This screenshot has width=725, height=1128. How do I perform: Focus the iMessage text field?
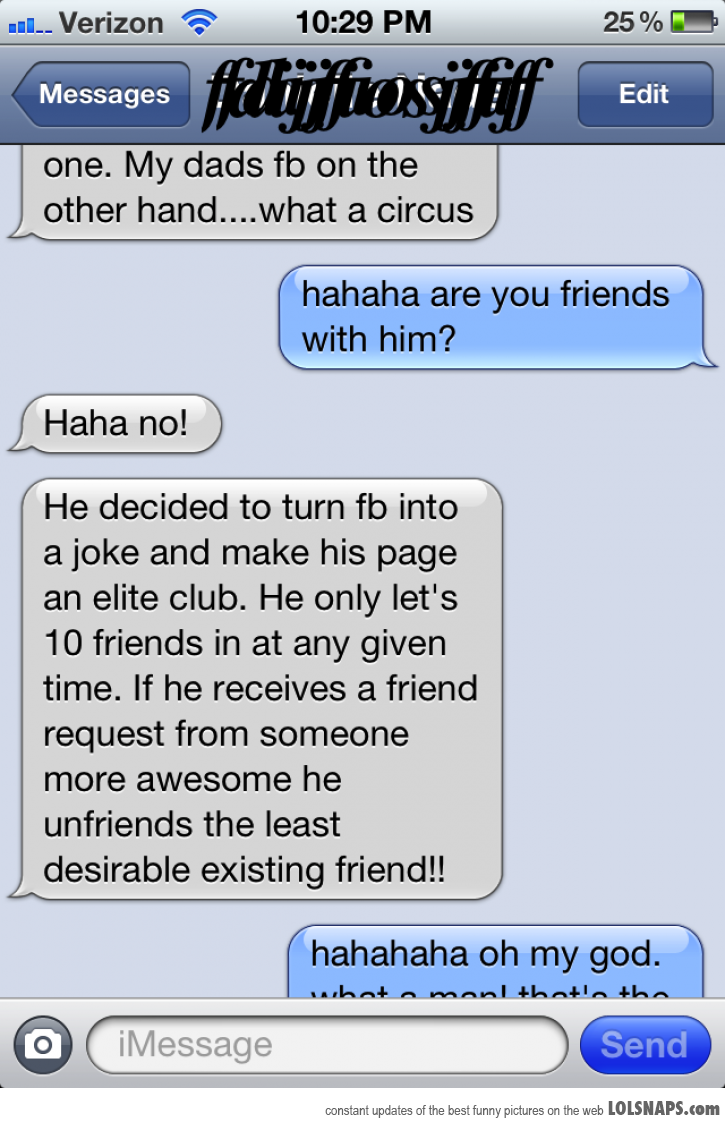327,1045
